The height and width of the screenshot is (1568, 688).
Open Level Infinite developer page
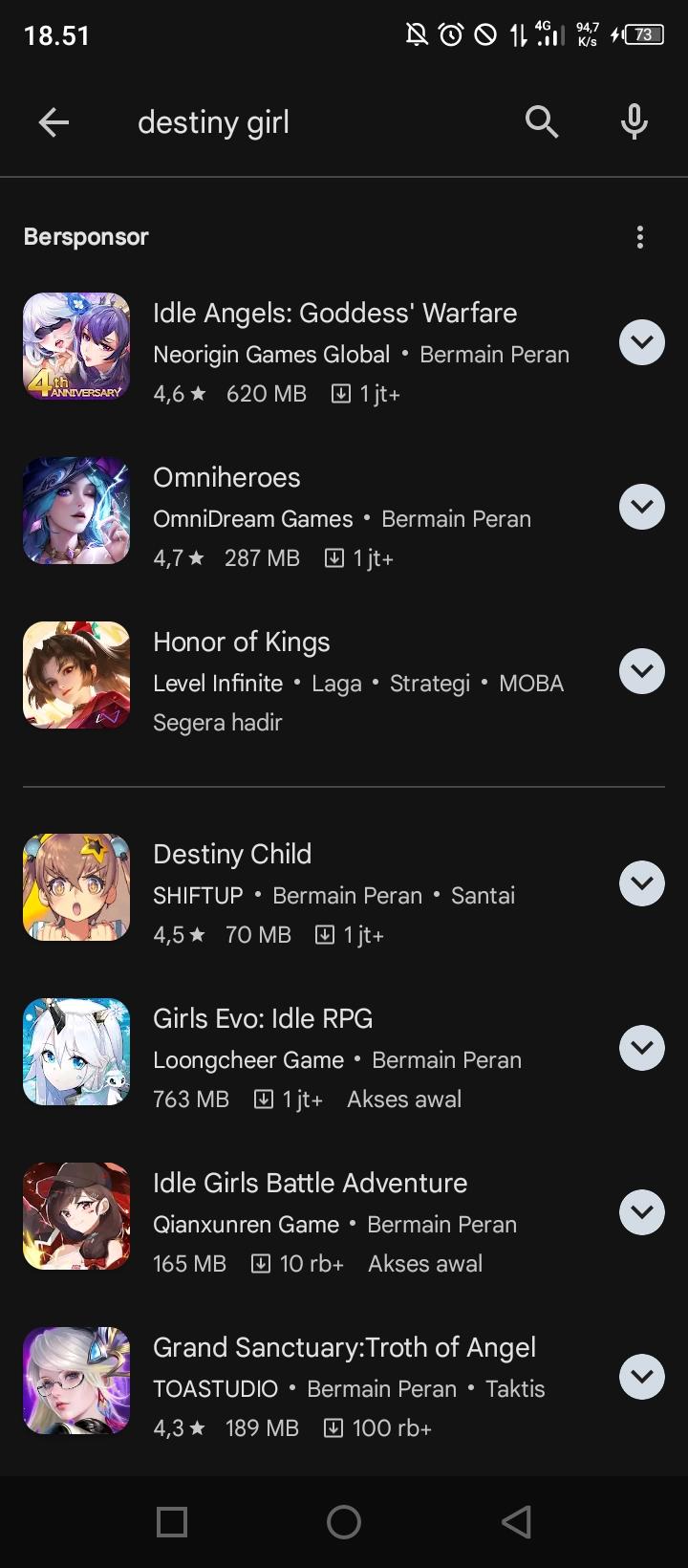tap(218, 683)
